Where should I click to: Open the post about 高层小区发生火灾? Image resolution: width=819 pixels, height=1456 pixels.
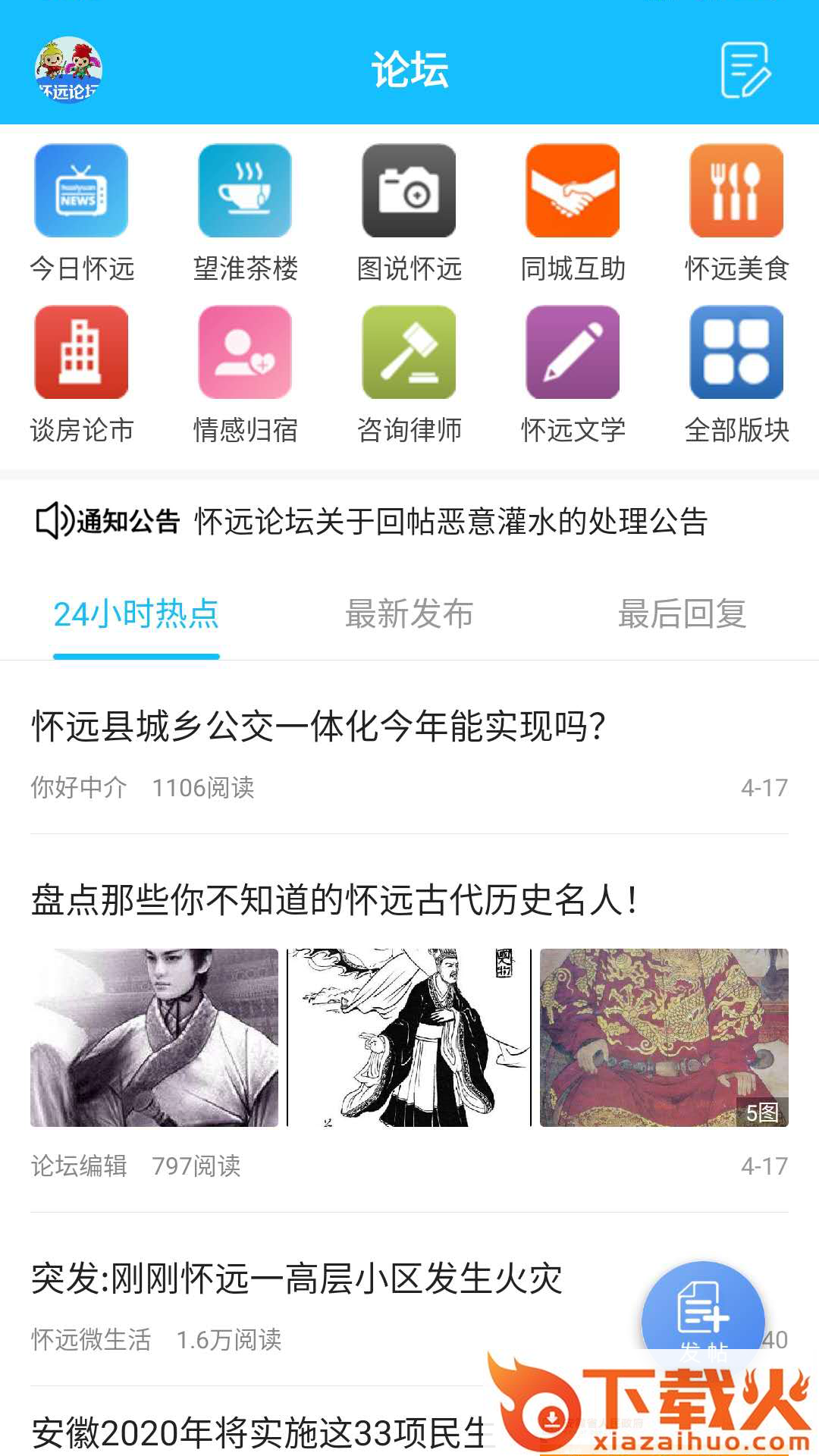click(x=297, y=1279)
